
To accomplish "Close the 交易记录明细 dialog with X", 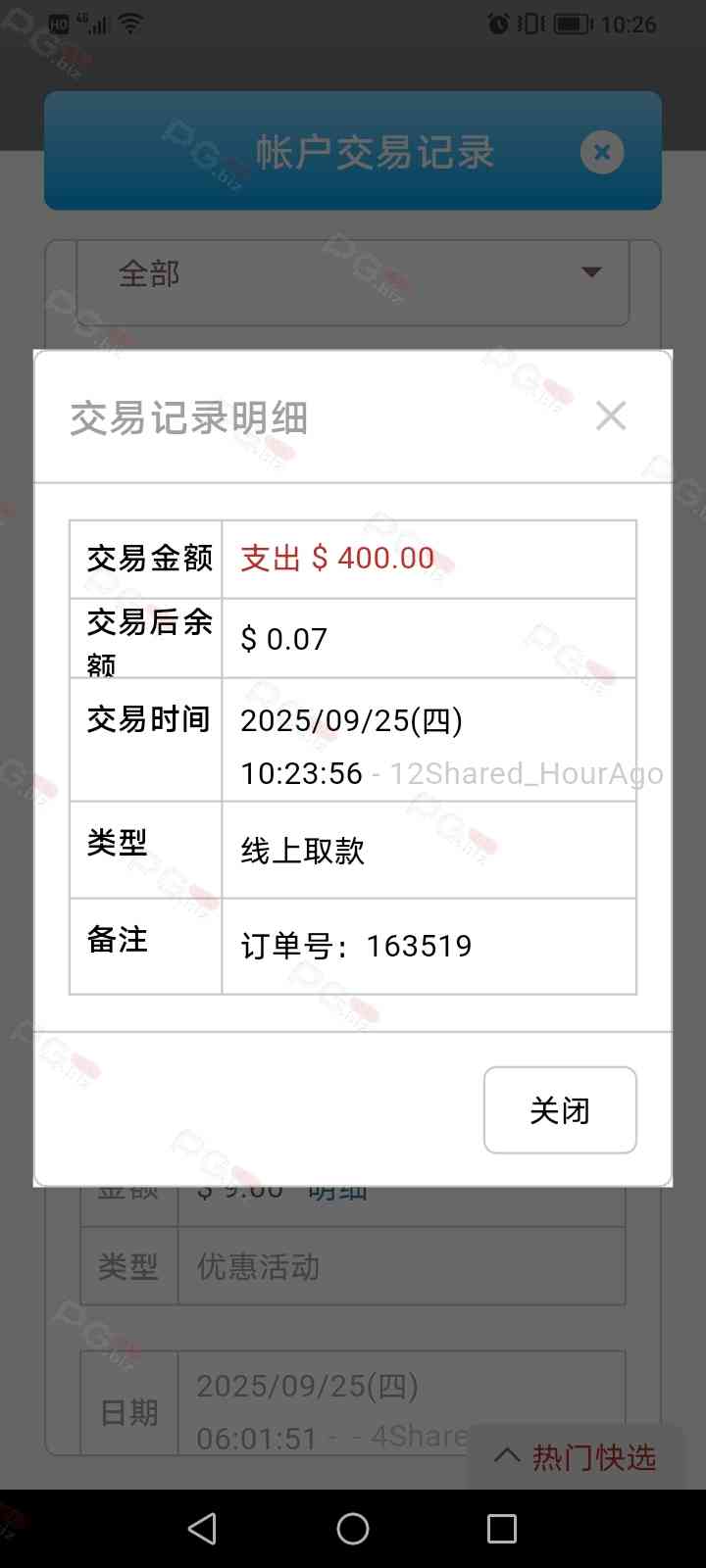I will pos(611,416).
